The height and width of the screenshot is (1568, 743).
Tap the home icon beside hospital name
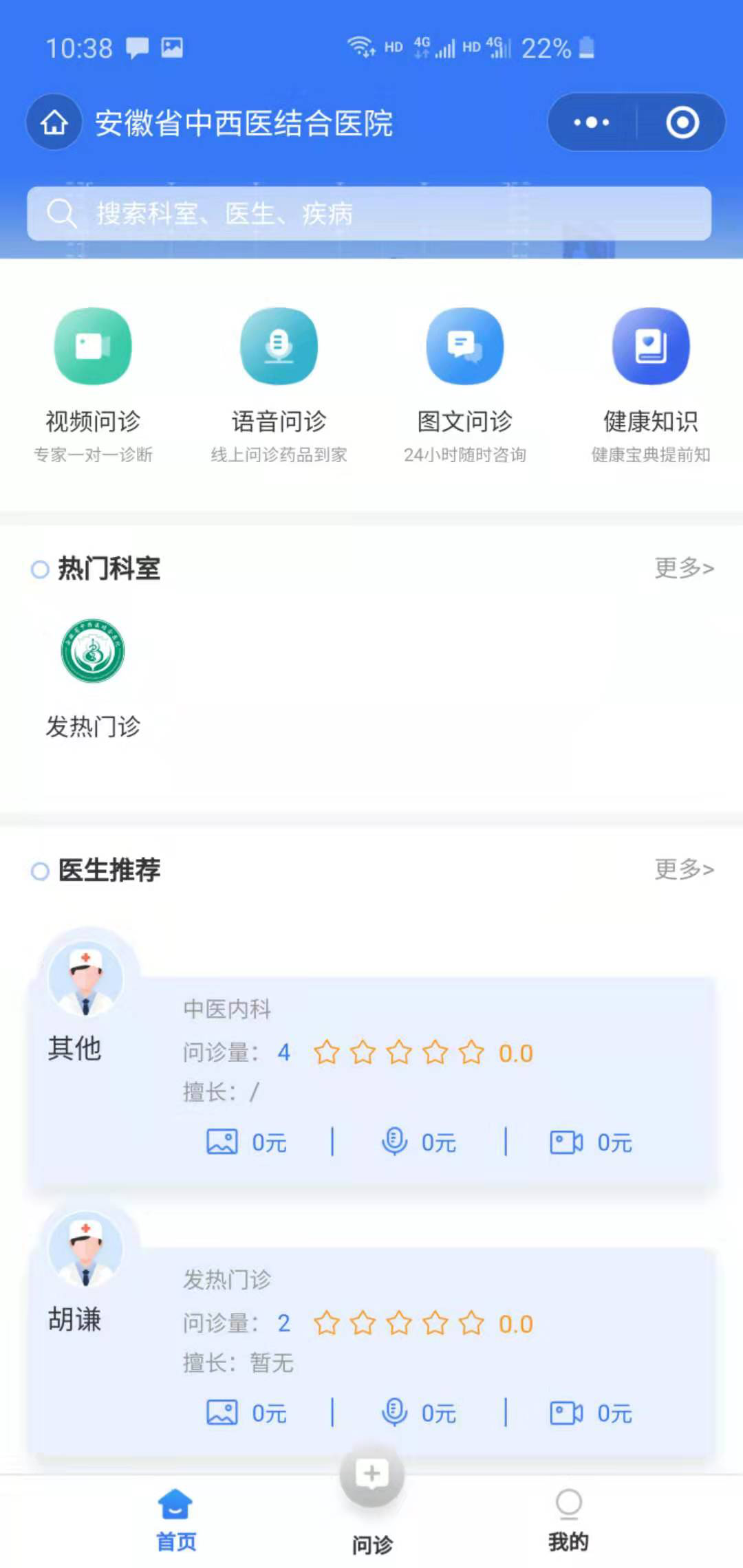54,123
